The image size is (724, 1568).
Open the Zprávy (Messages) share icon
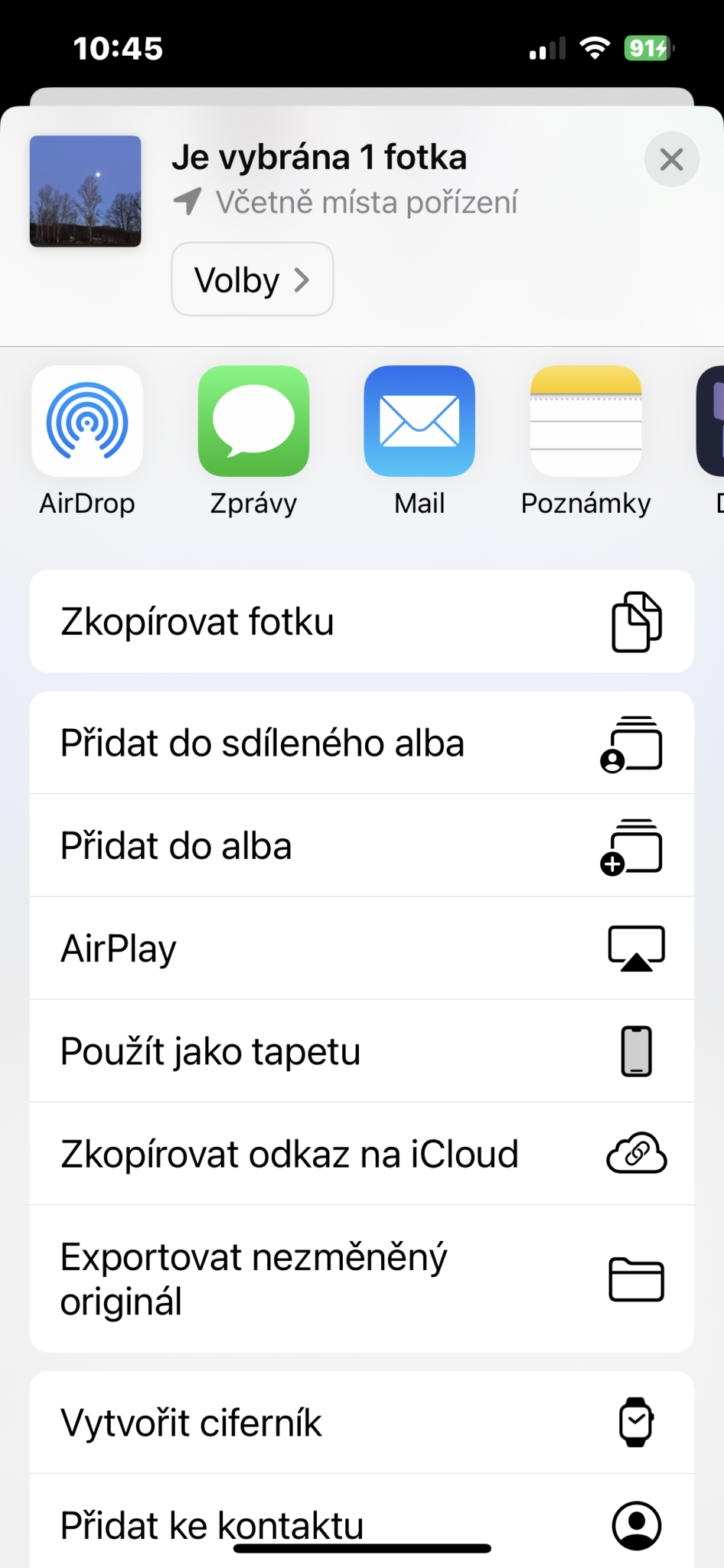[253, 422]
